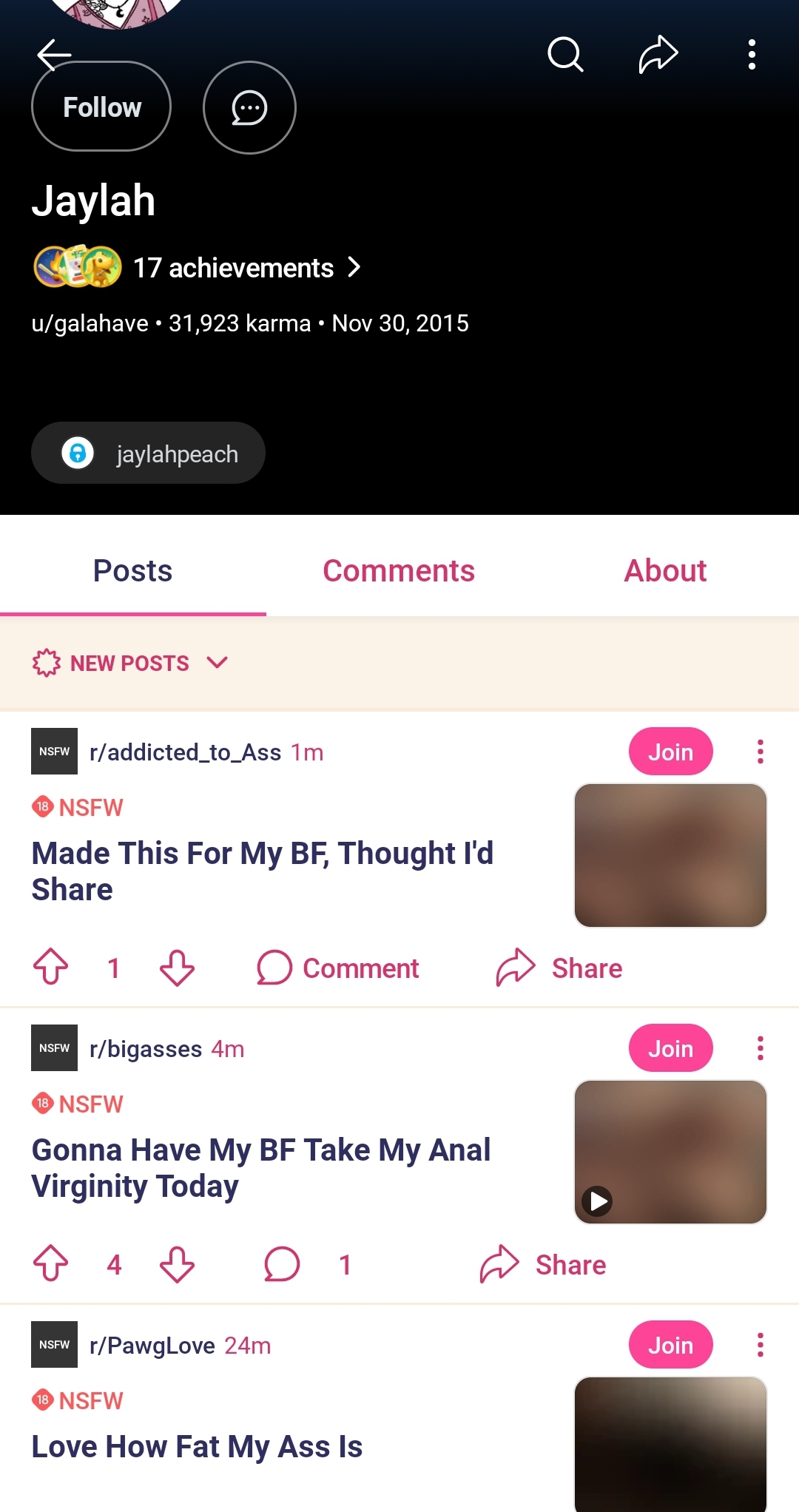The width and height of the screenshot is (799, 1512).
Task: Share the r/bigasses post
Action: click(543, 1265)
